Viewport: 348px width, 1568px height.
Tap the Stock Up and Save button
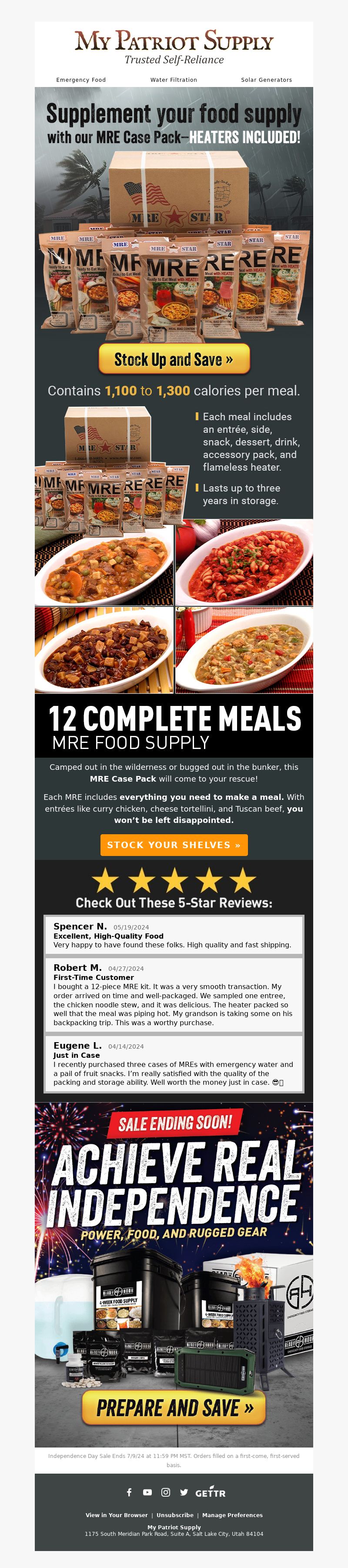click(x=174, y=359)
